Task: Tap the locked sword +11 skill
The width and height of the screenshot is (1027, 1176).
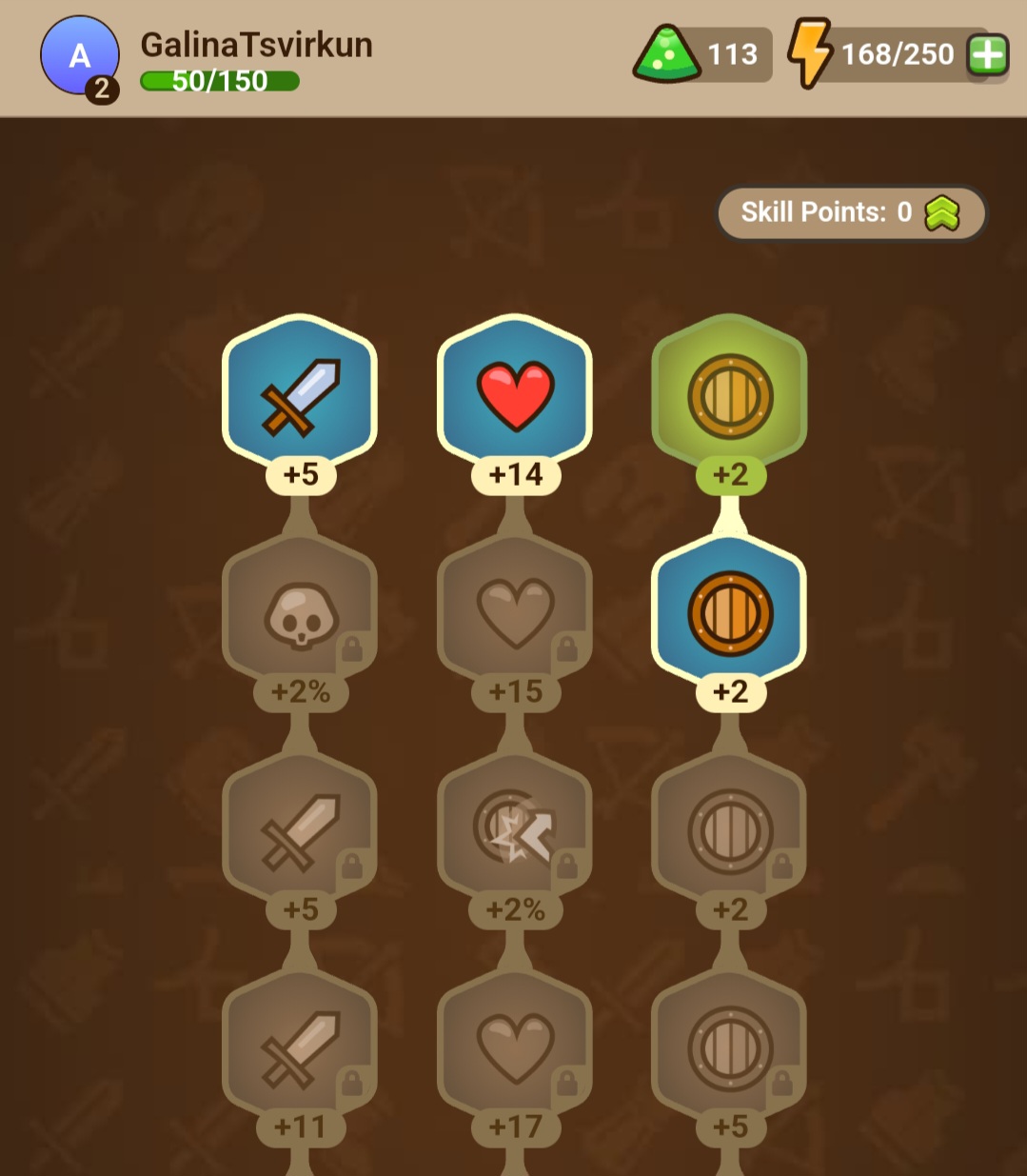Action: pos(300,1047)
